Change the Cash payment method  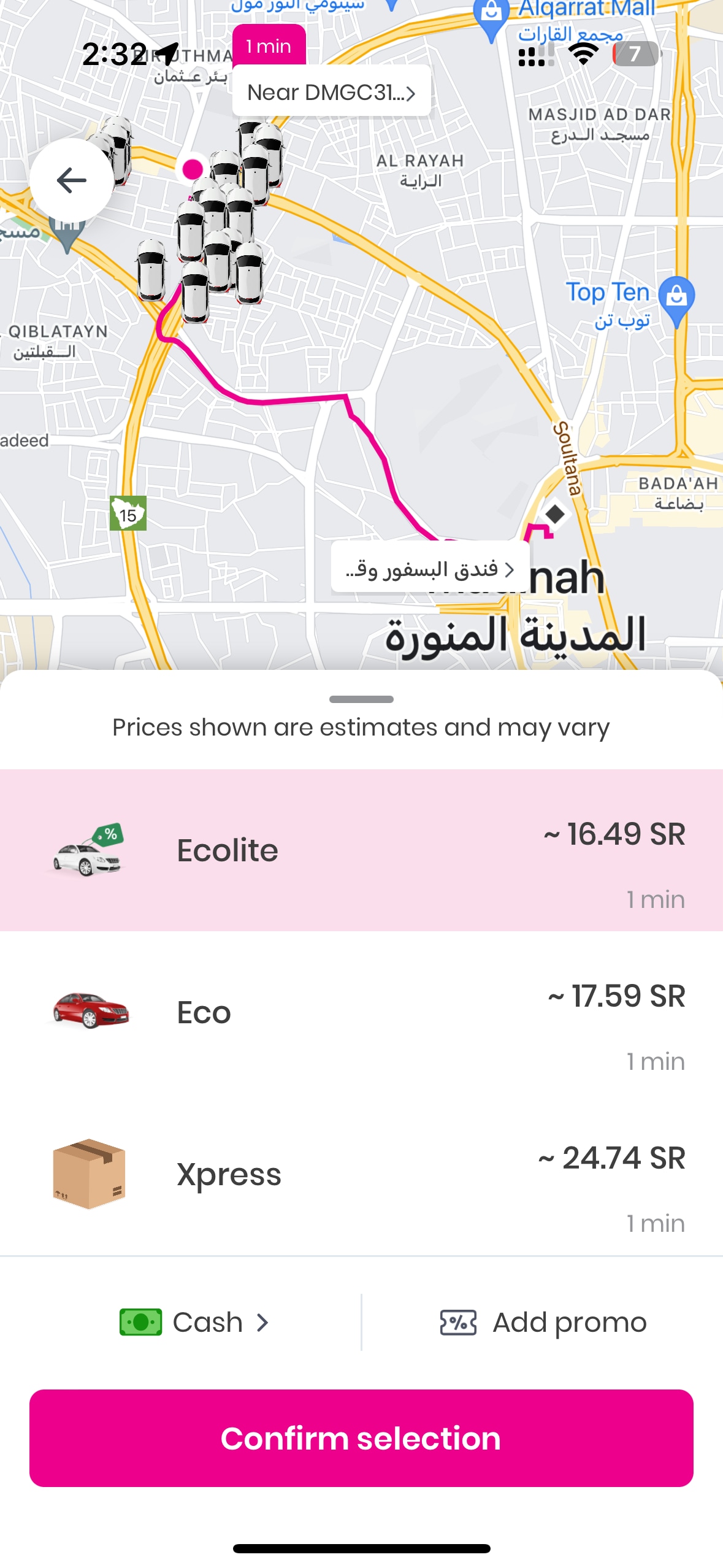194,1323
